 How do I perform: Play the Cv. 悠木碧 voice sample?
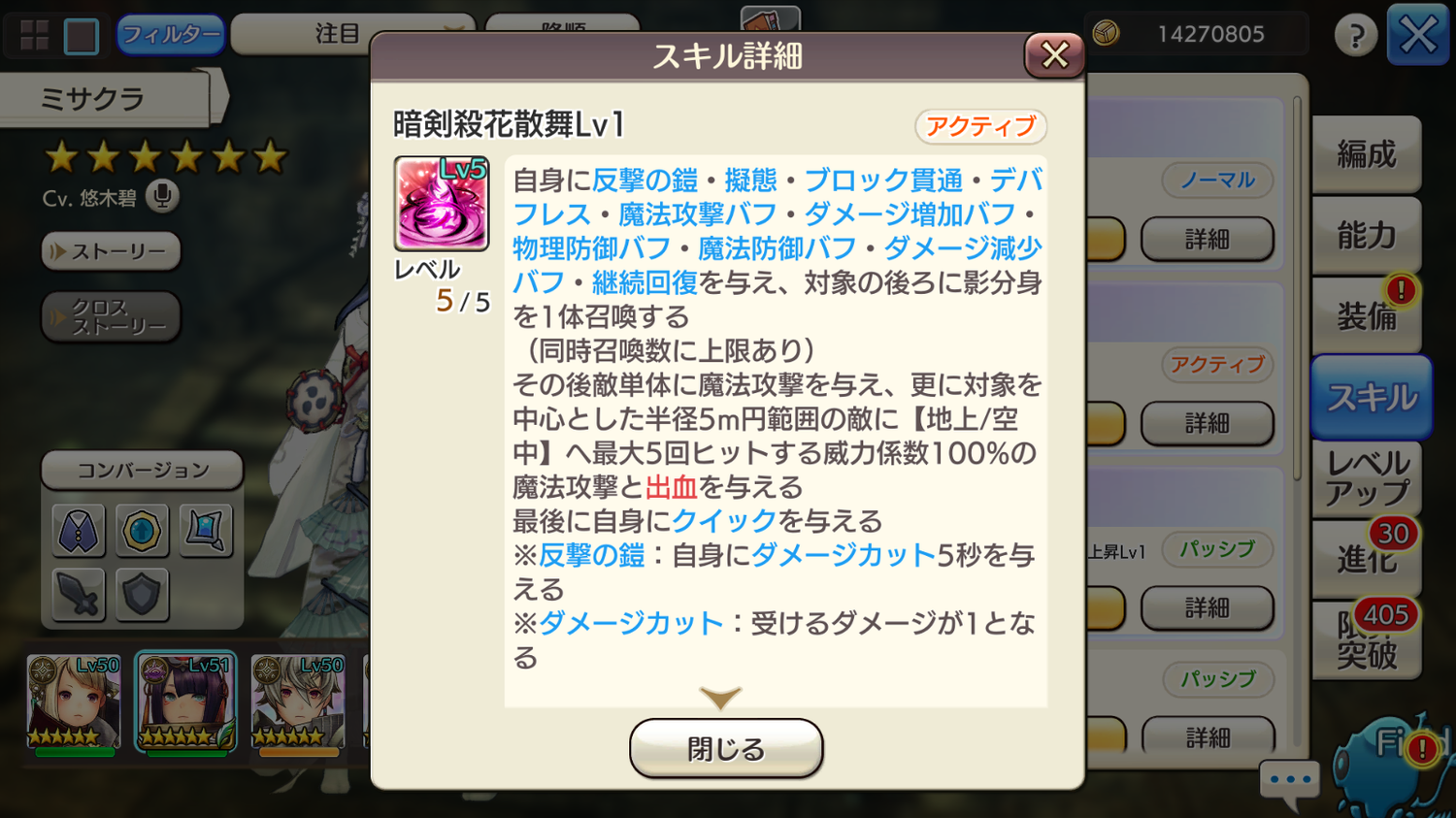click(x=163, y=197)
